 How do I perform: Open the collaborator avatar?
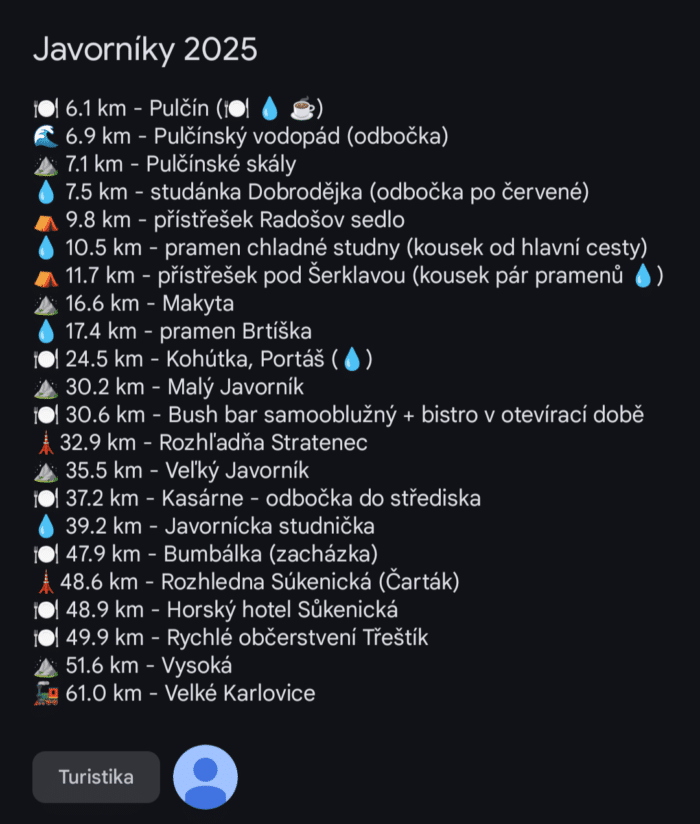[205, 777]
